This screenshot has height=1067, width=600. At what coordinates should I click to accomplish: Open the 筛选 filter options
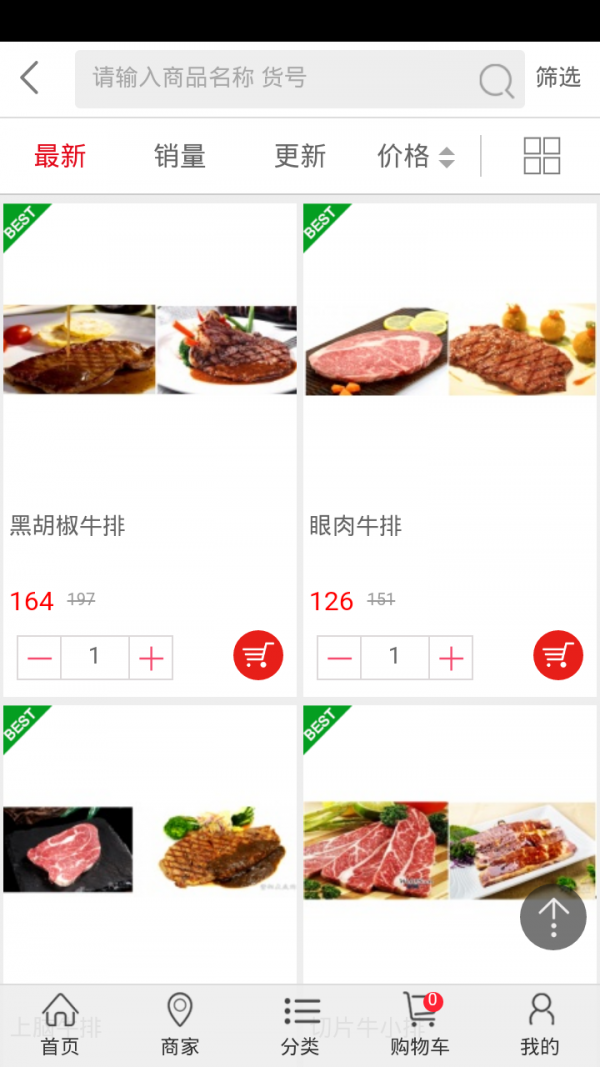tap(558, 78)
